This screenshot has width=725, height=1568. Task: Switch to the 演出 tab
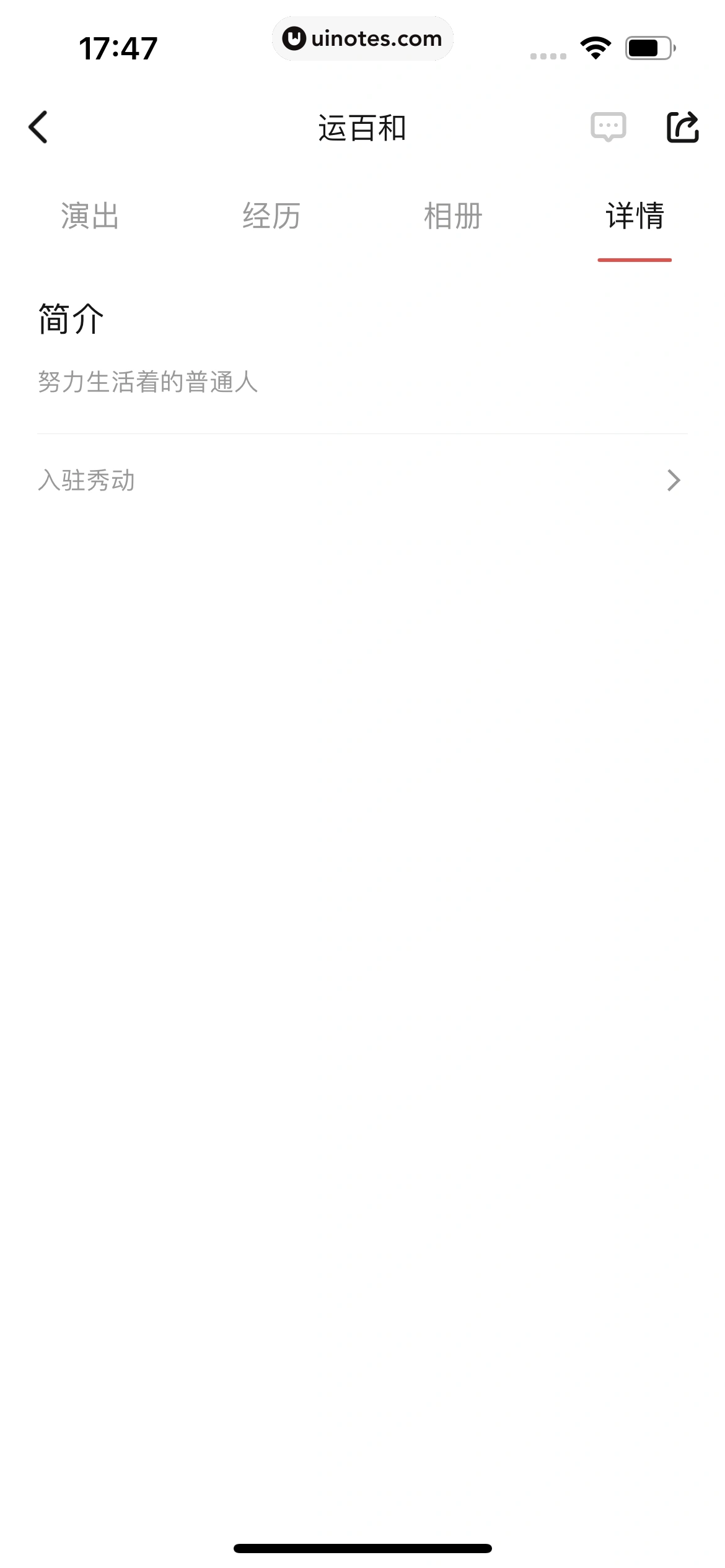pos(89,217)
